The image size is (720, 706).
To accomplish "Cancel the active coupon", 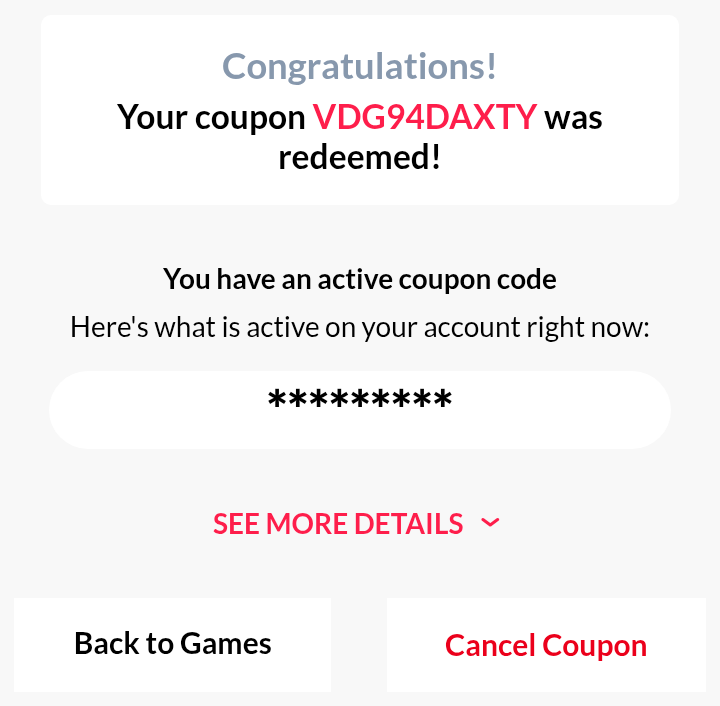I will point(546,645).
